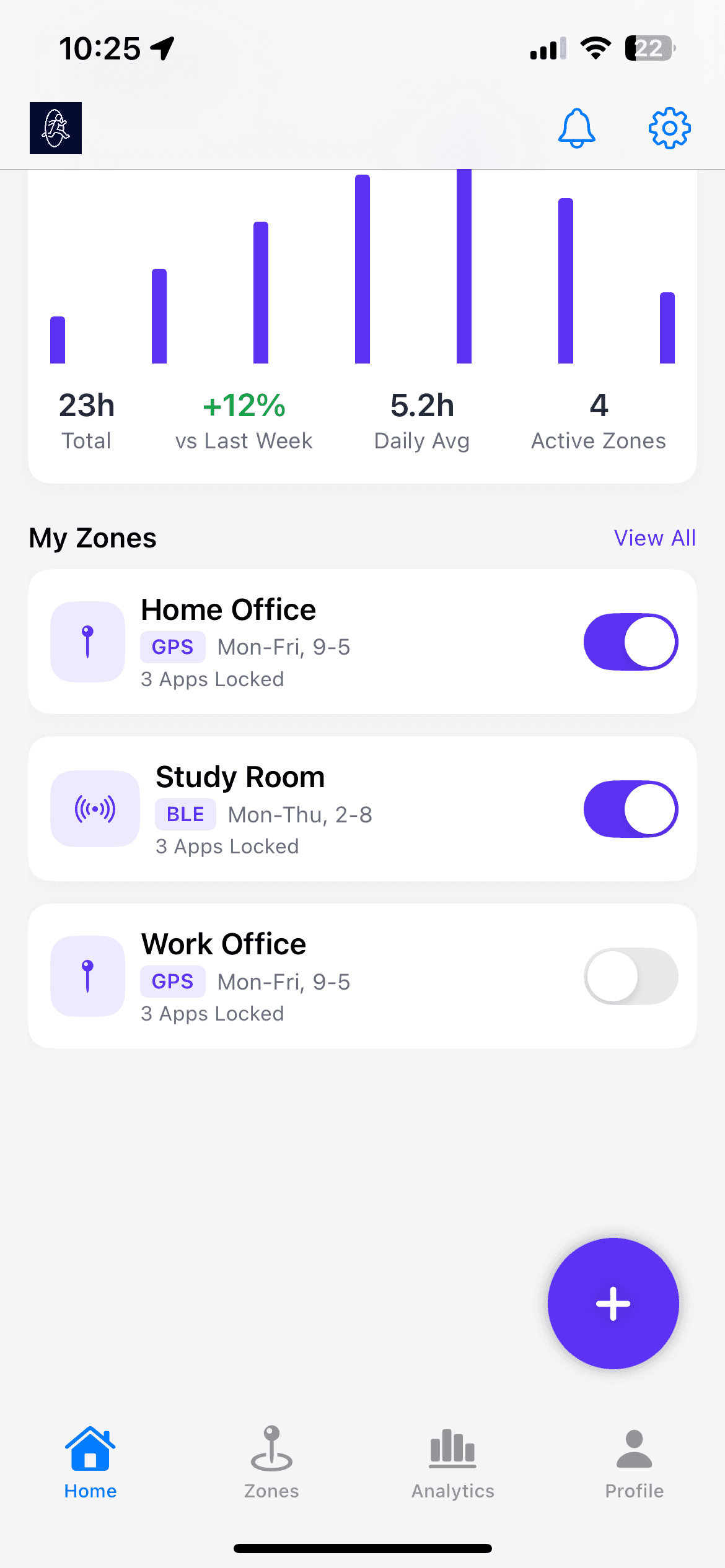The width and height of the screenshot is (725, 1568).
Task: Switch to the Profile tab
Action: 634,1463
